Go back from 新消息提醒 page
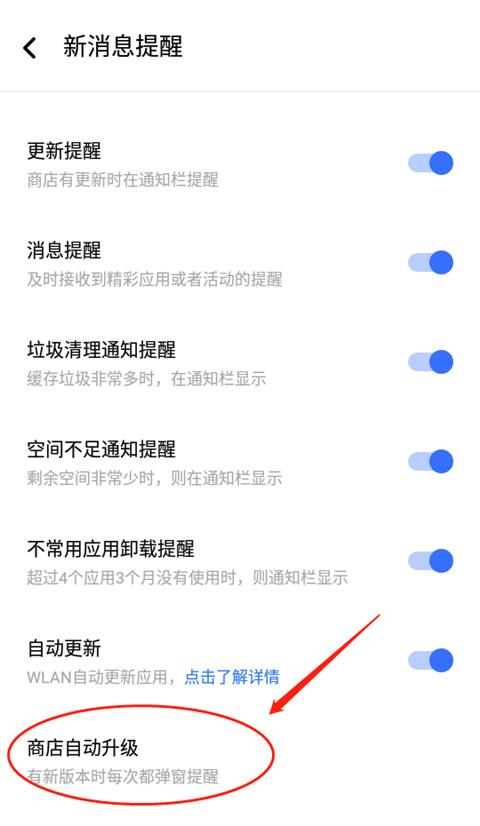Image resolution: width=480 pixels, height=826 pixels. pyautogui.click(x=30, y=47)
